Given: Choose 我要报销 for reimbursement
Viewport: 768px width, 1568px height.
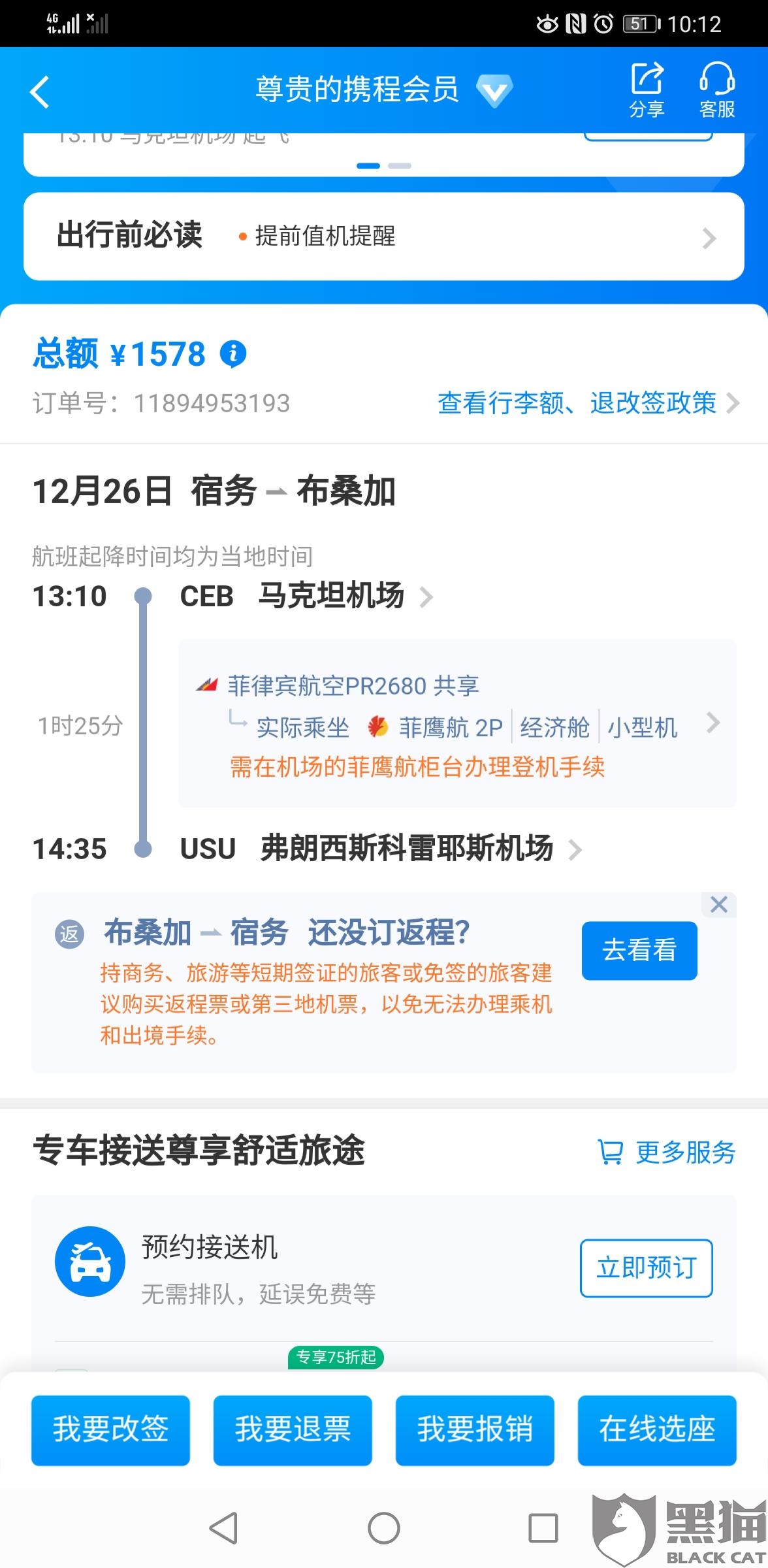Looking at the screenshot, I should click(475, 1429).
